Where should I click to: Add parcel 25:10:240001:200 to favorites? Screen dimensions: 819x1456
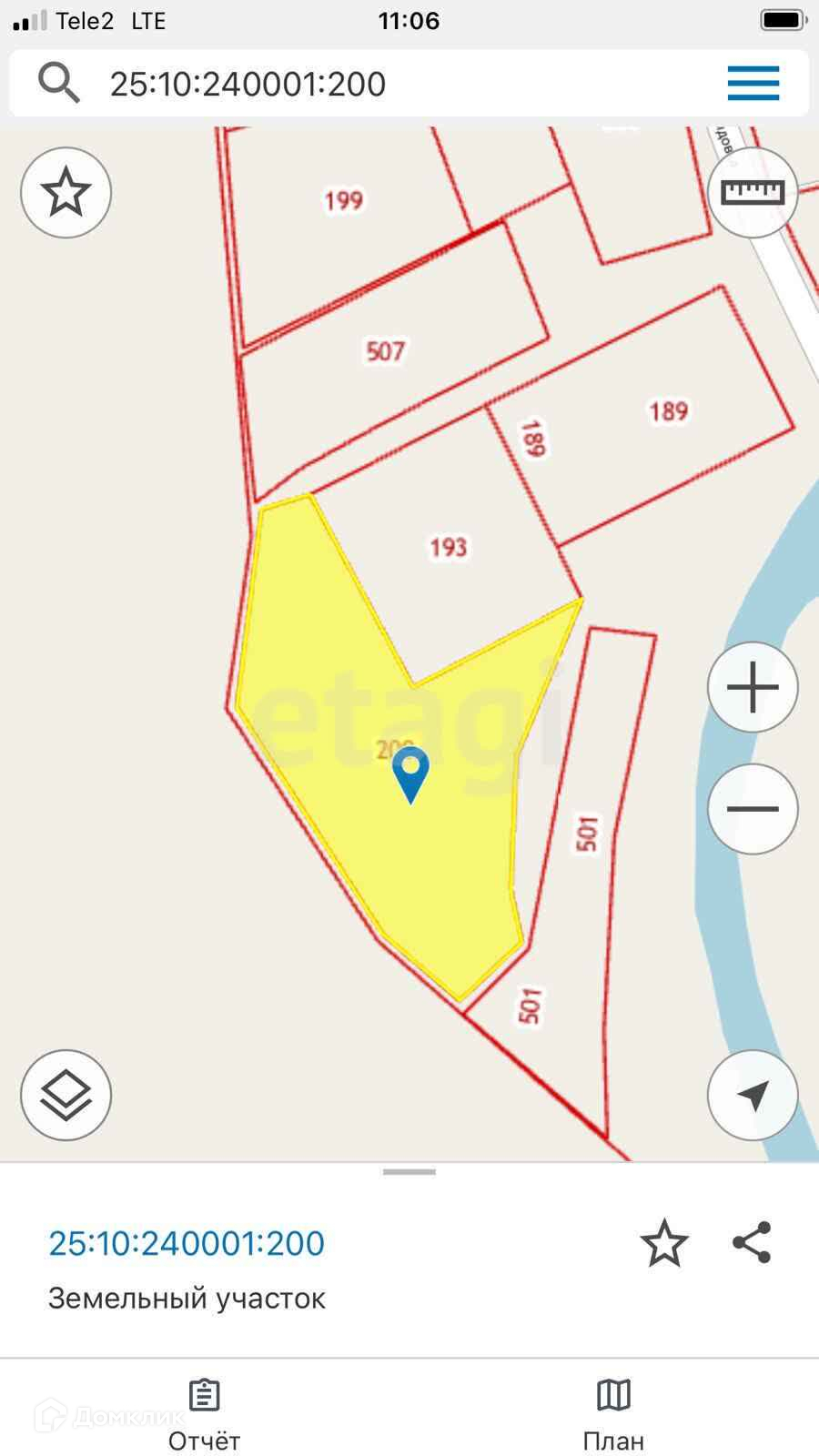(664, 1243)
